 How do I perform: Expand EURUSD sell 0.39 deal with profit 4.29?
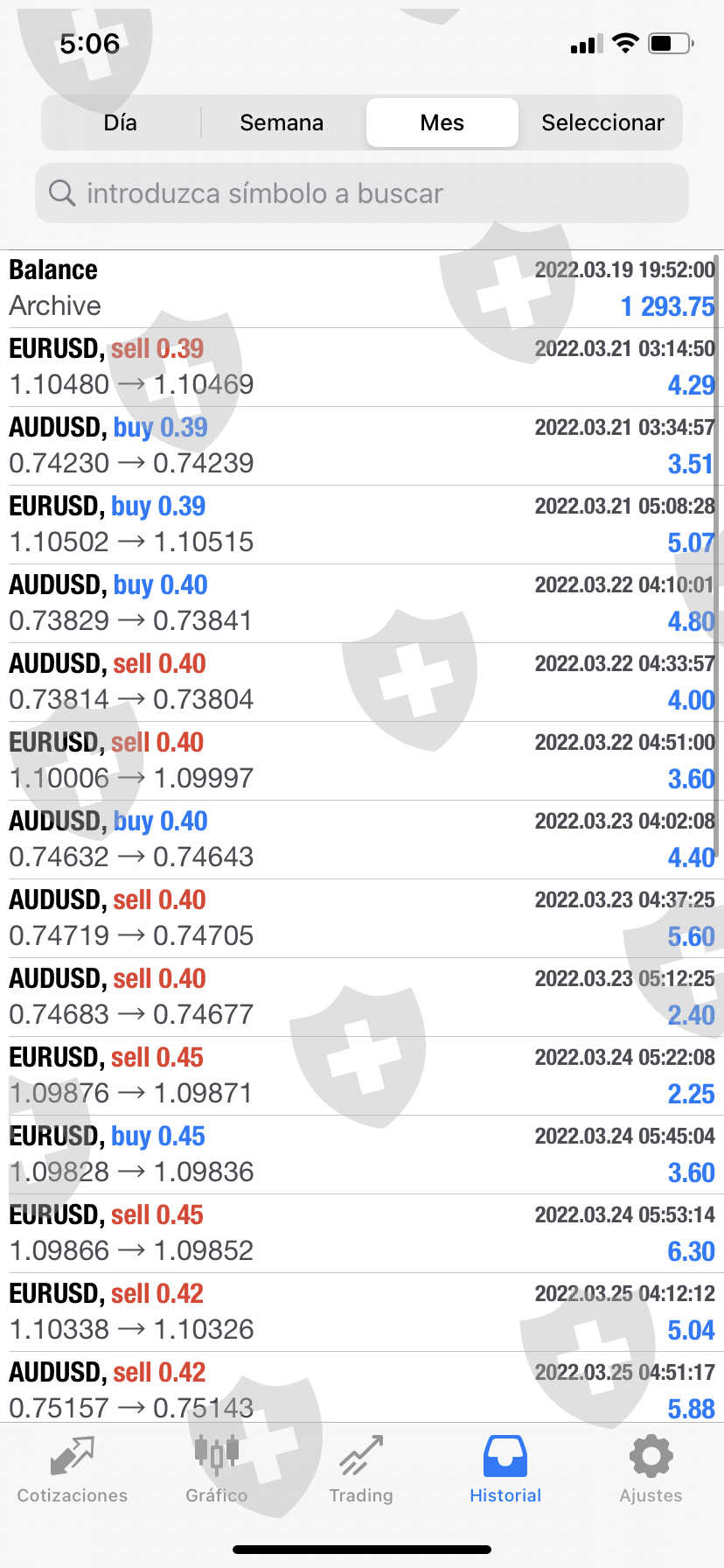(x=362, y=367)
